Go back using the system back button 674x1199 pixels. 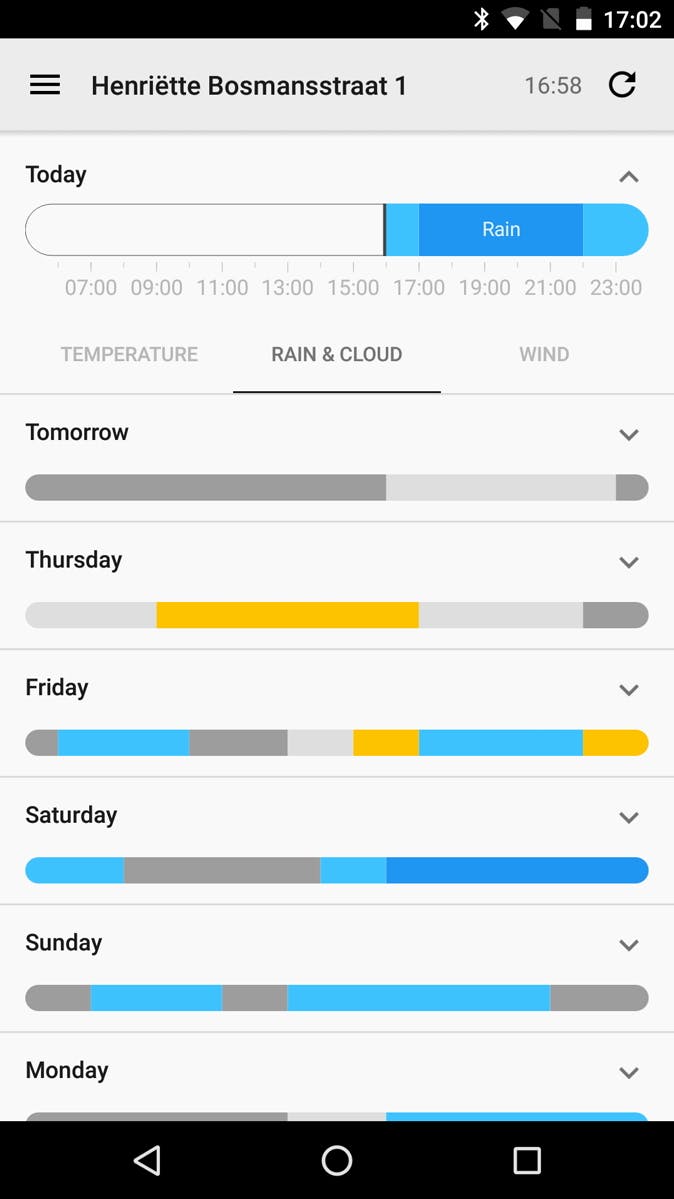click(x=147, y=1160)
